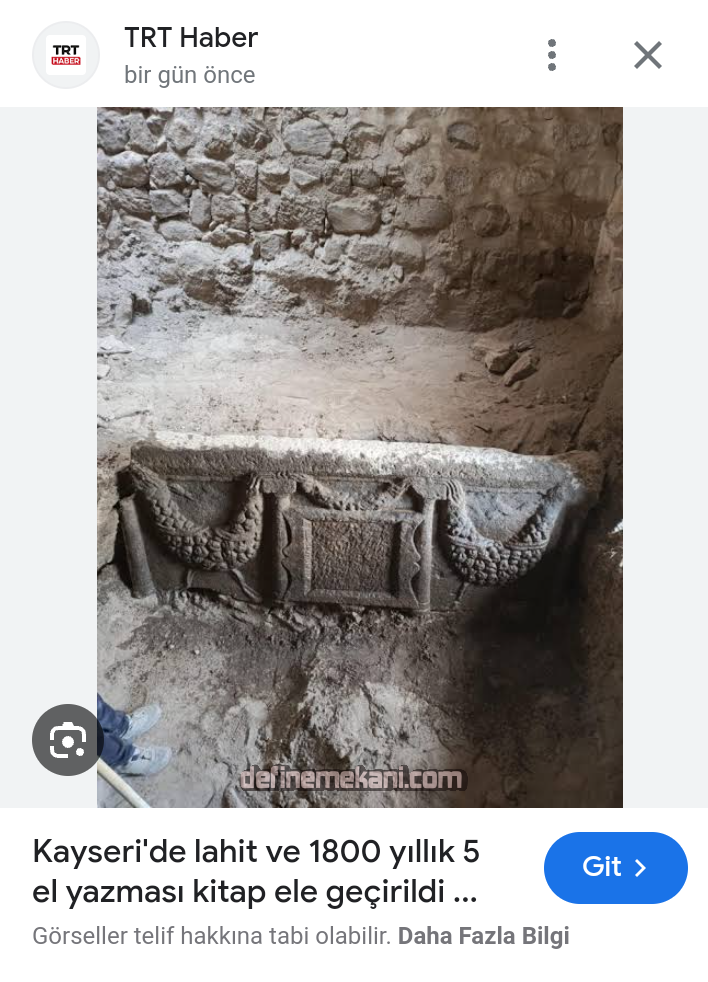
Task: Open the TRT Haber source
Action: (x=190, y=38)
